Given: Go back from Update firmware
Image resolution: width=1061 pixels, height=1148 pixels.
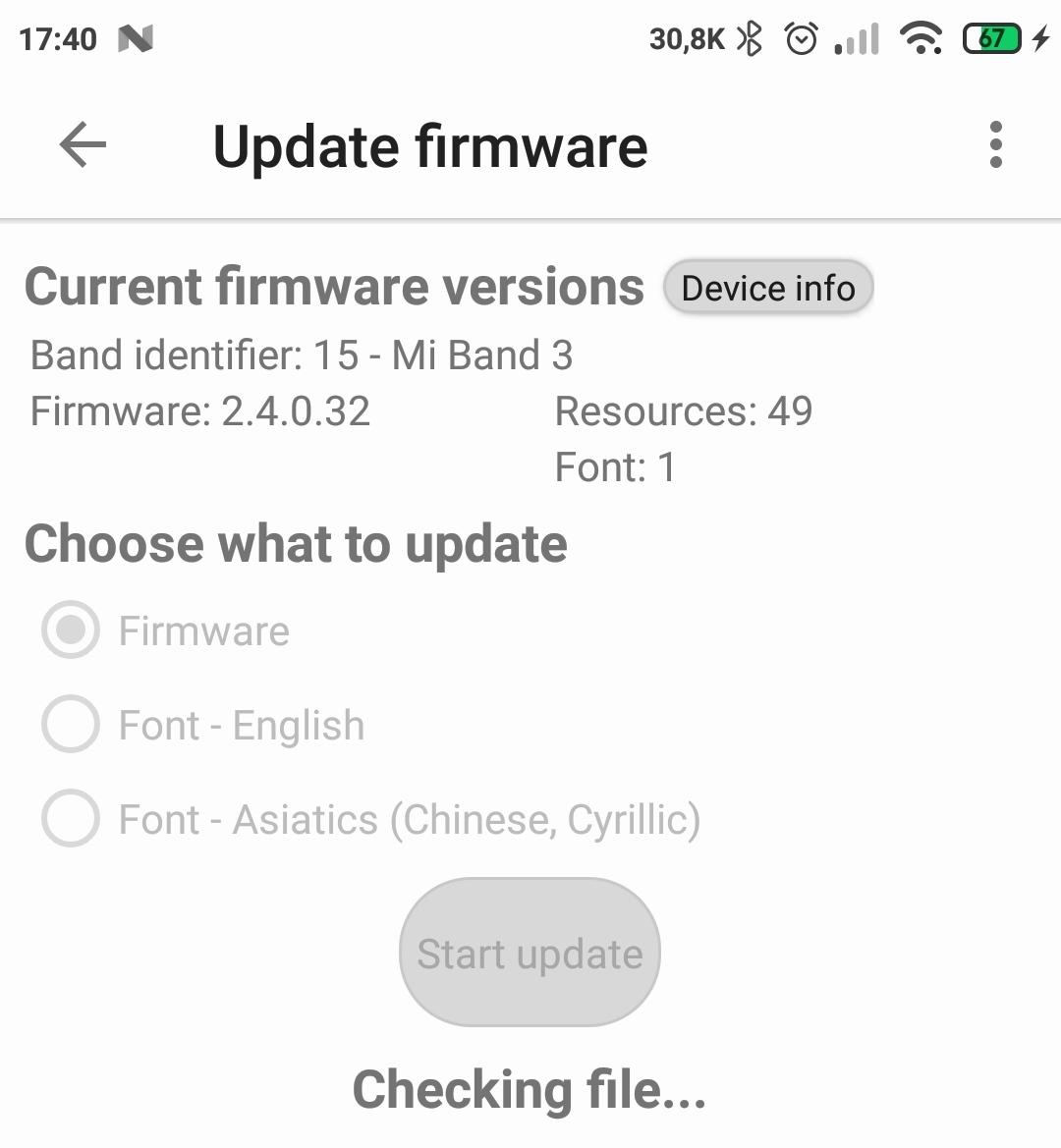Looking at the screenshot, I should [83, 146].
